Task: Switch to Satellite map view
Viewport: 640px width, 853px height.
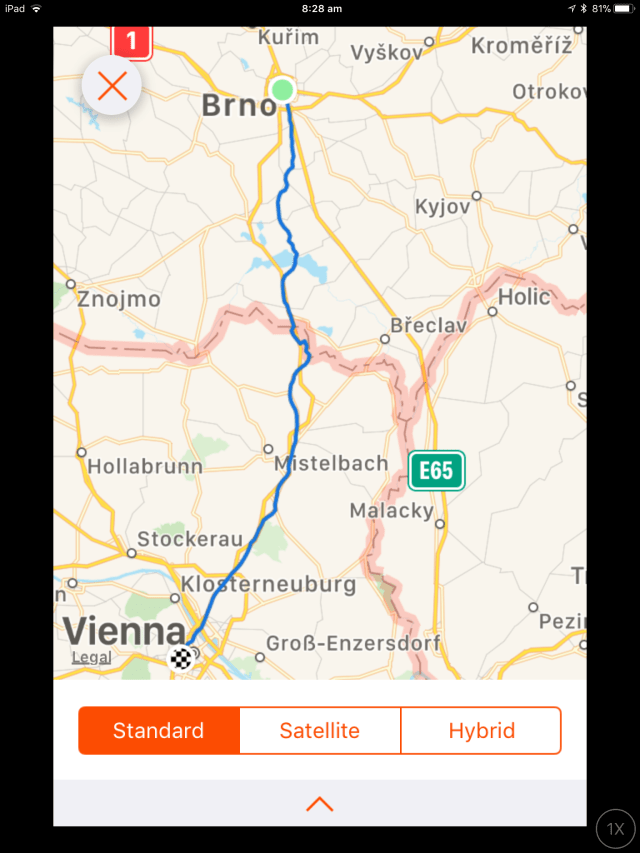Action: 320,731
